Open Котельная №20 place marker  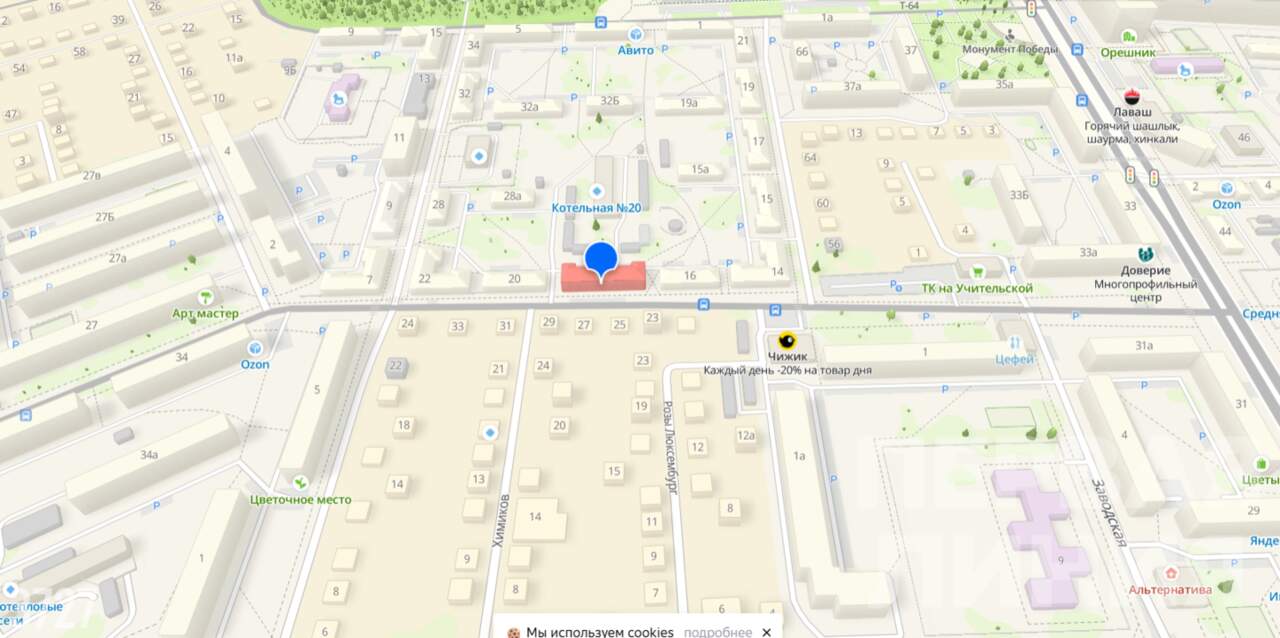point(598,190)
